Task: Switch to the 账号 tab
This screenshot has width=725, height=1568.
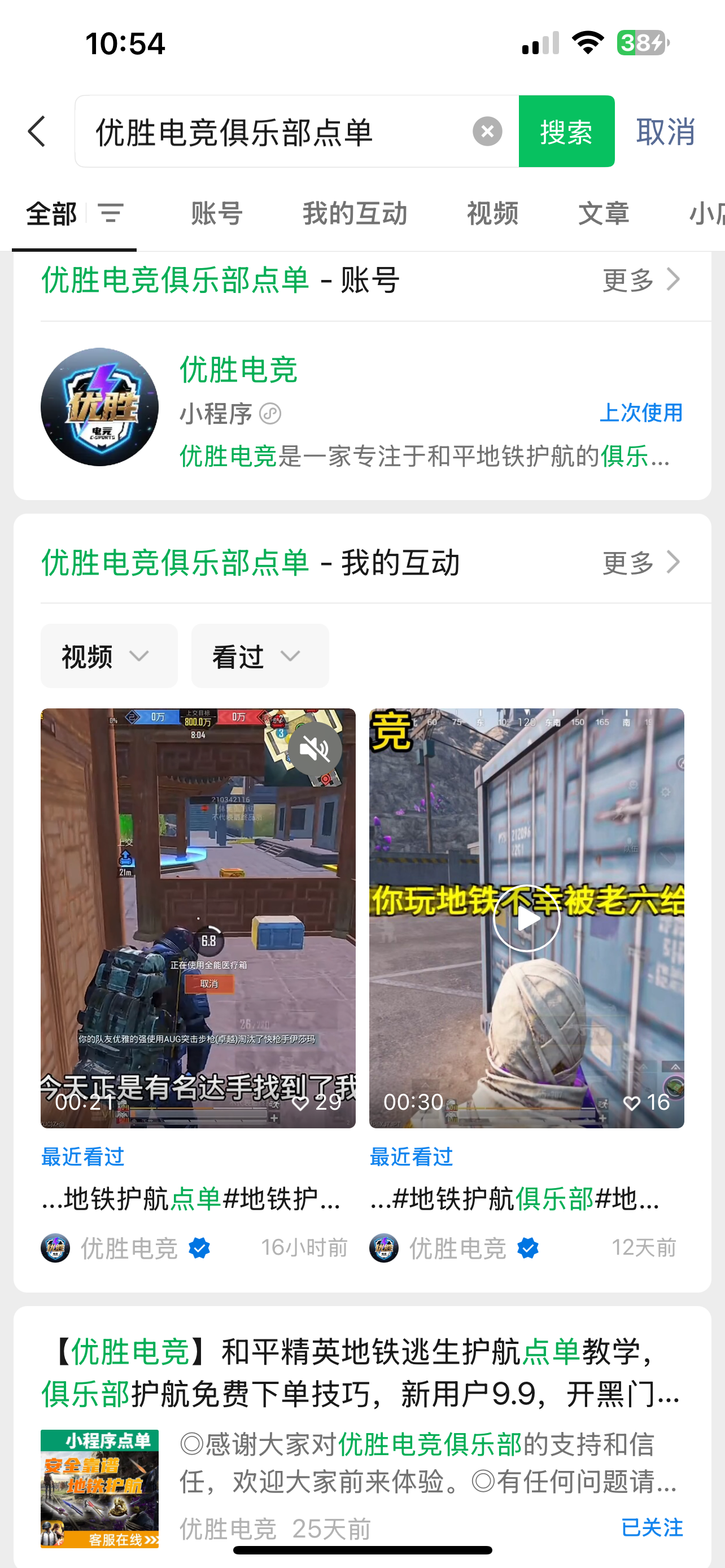Action: pos(217,214)
